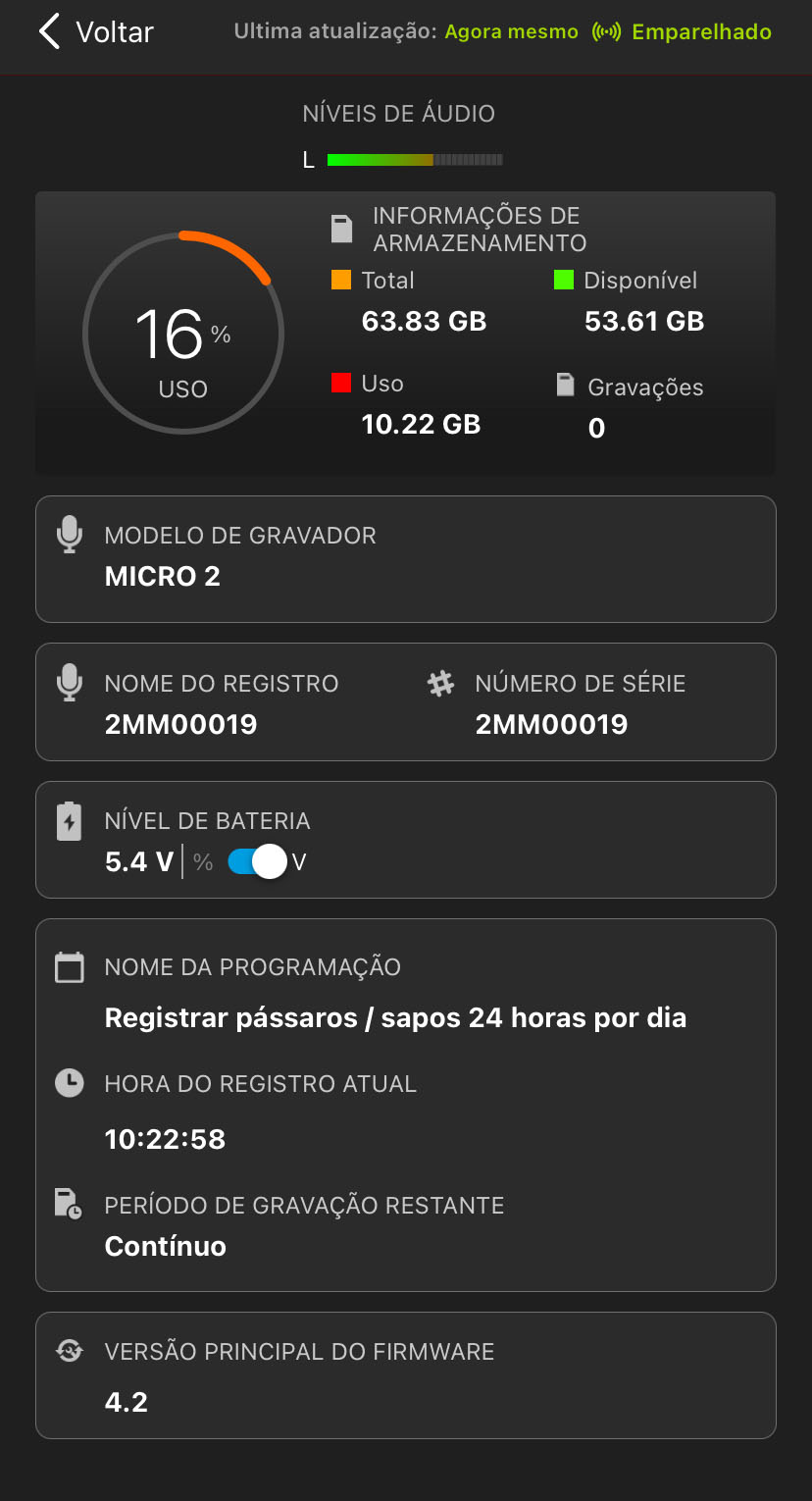Click the green Disponível color swatch

tap(562, 280)
